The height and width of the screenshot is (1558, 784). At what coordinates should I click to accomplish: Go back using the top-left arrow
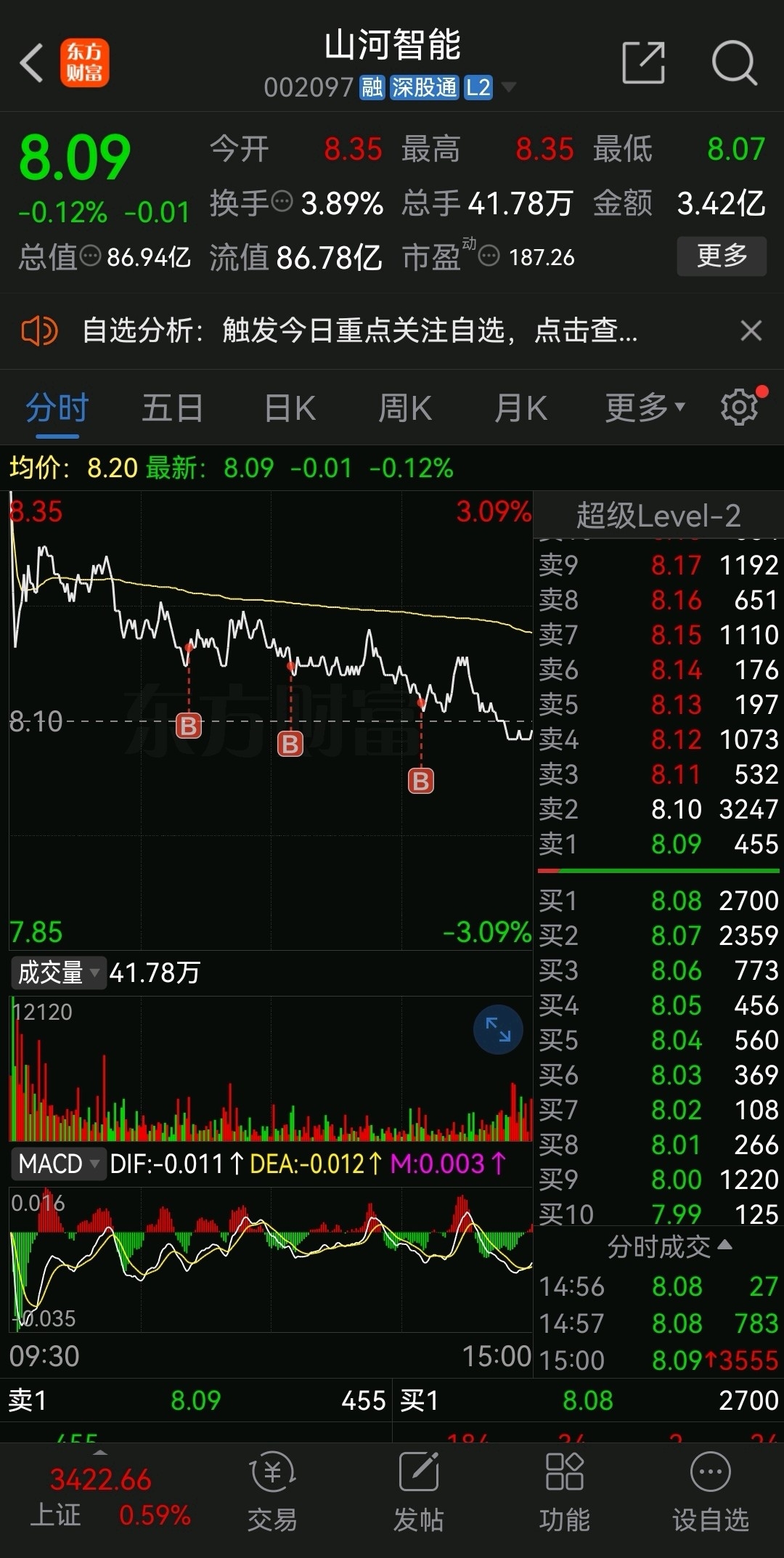pos(31,63)
